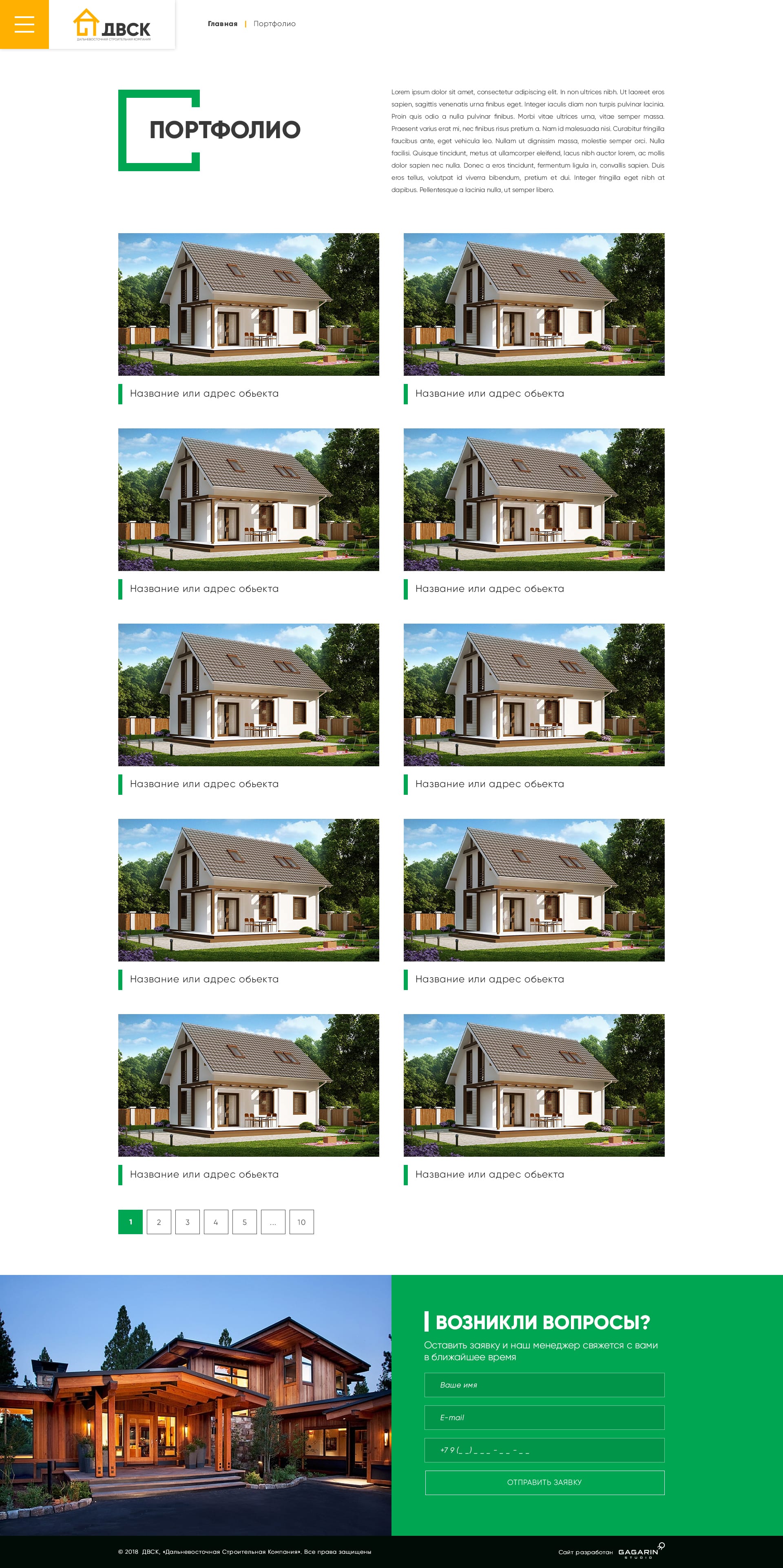Select the phone number field
Viewport: 783px width, 1568px height.
(x=544, y=1450)
